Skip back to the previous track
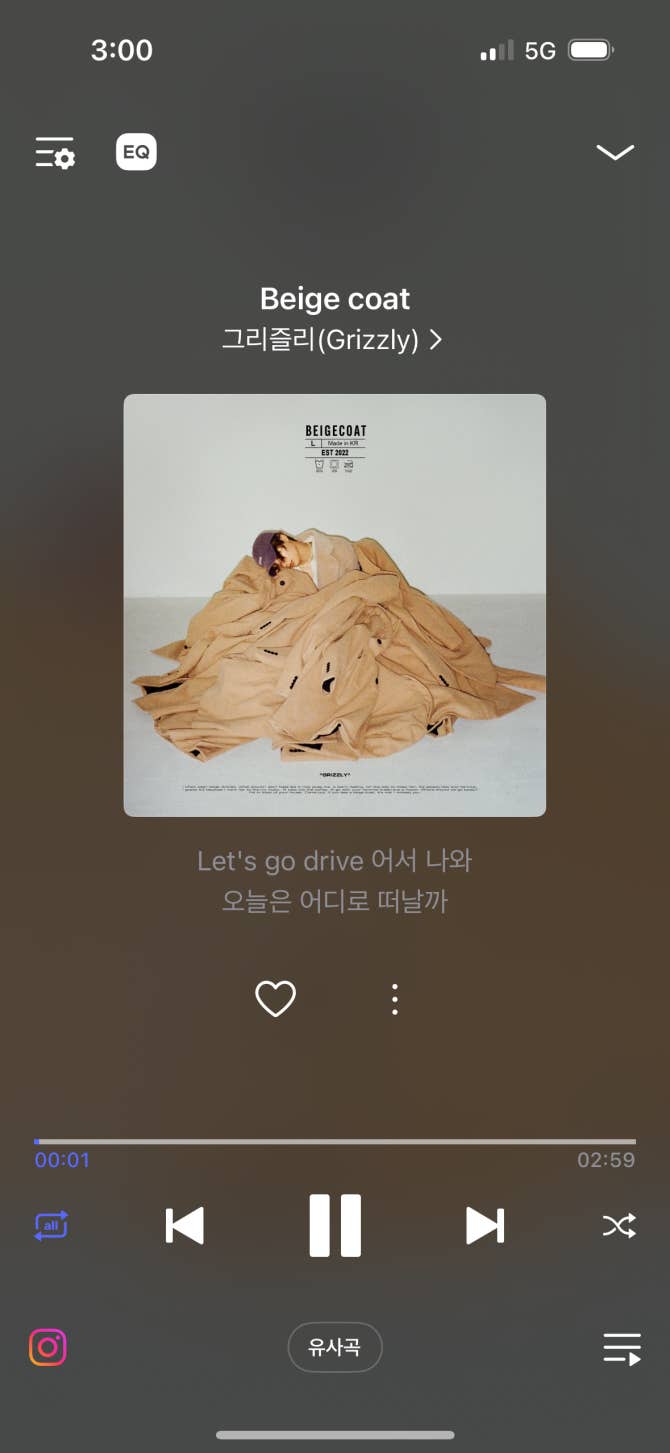The width and height of the screenshot is (670, 1453). tap(184, 1226)
